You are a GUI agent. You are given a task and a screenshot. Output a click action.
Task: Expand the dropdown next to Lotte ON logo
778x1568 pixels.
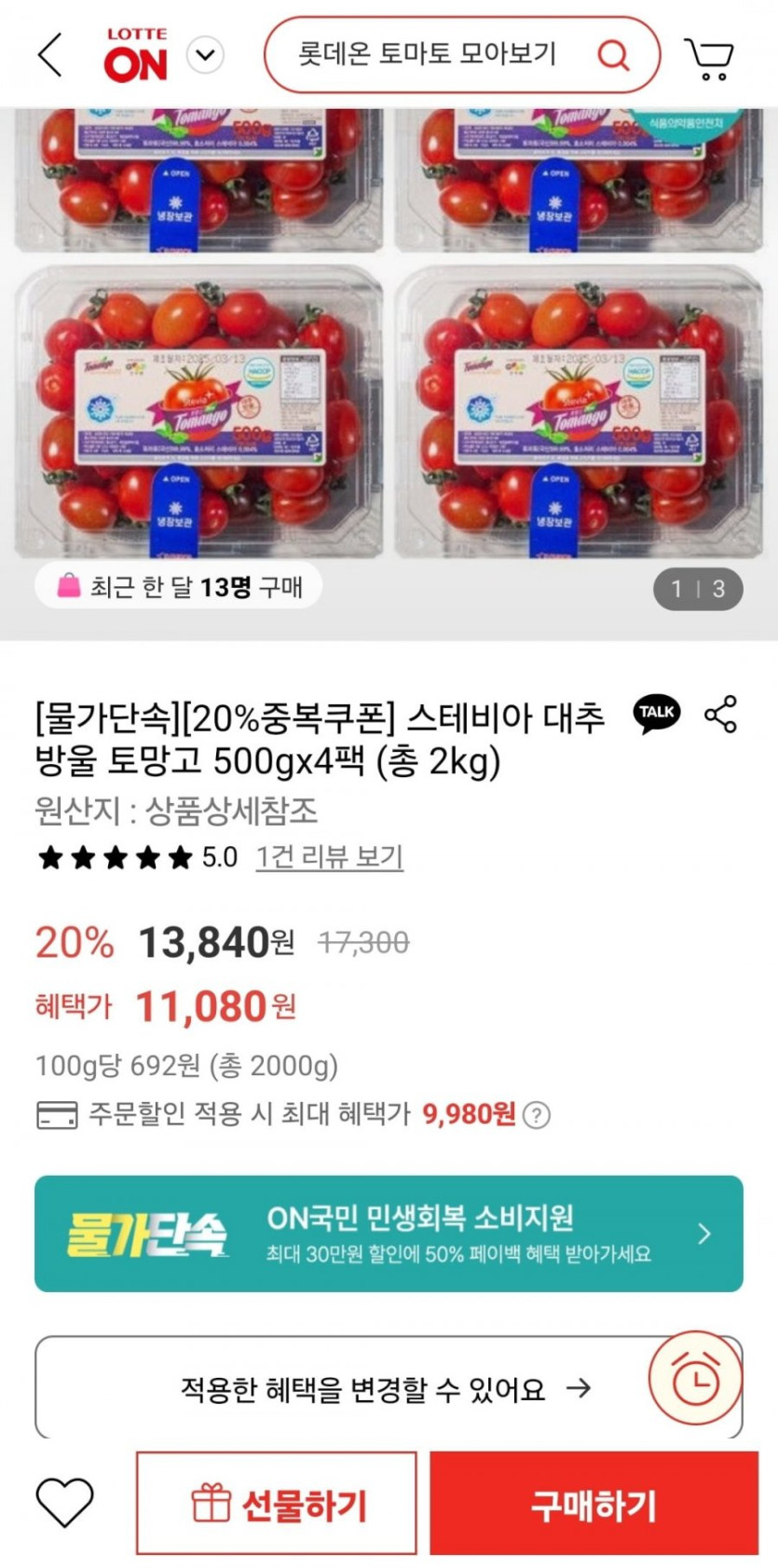tap(205, 55)
